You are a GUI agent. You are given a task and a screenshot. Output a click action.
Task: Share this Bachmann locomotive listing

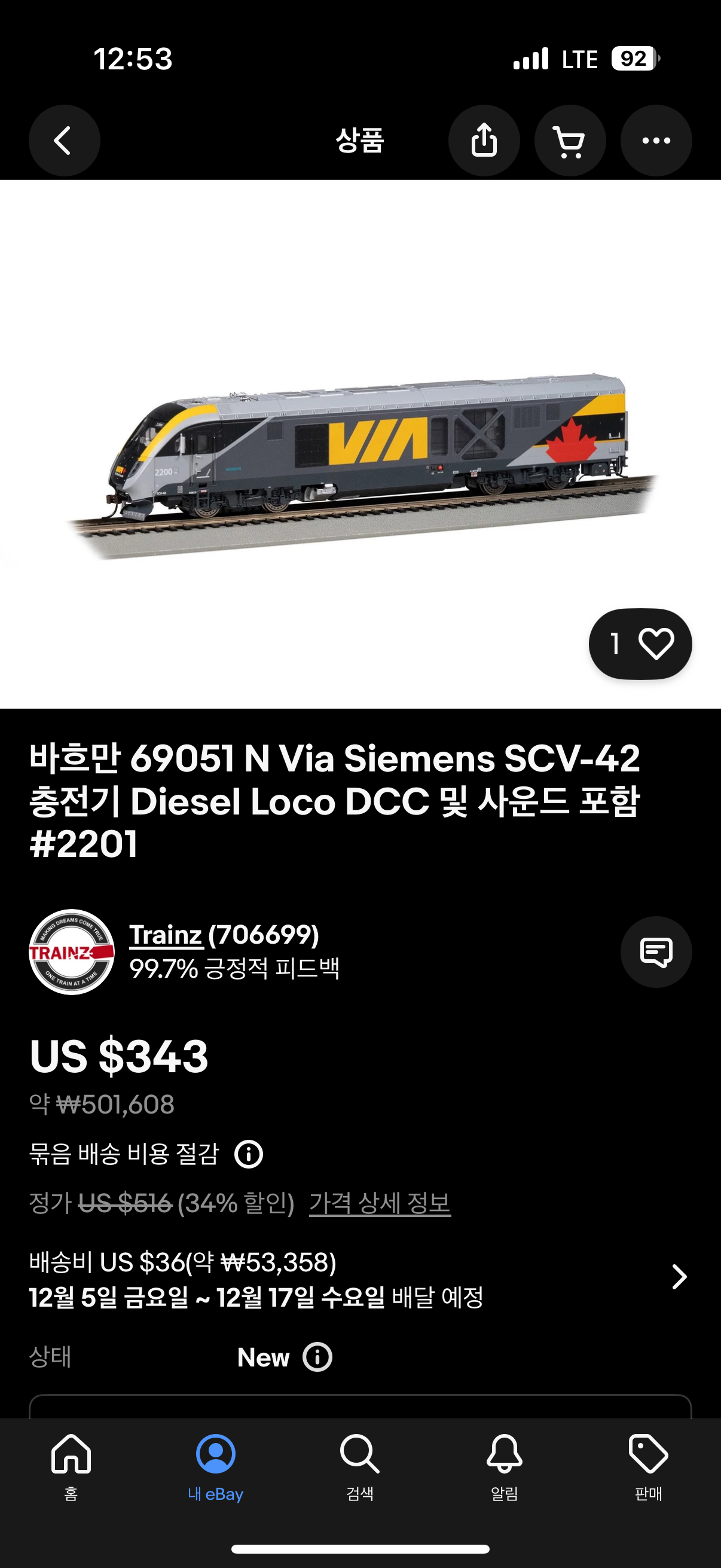coord(484,141)
